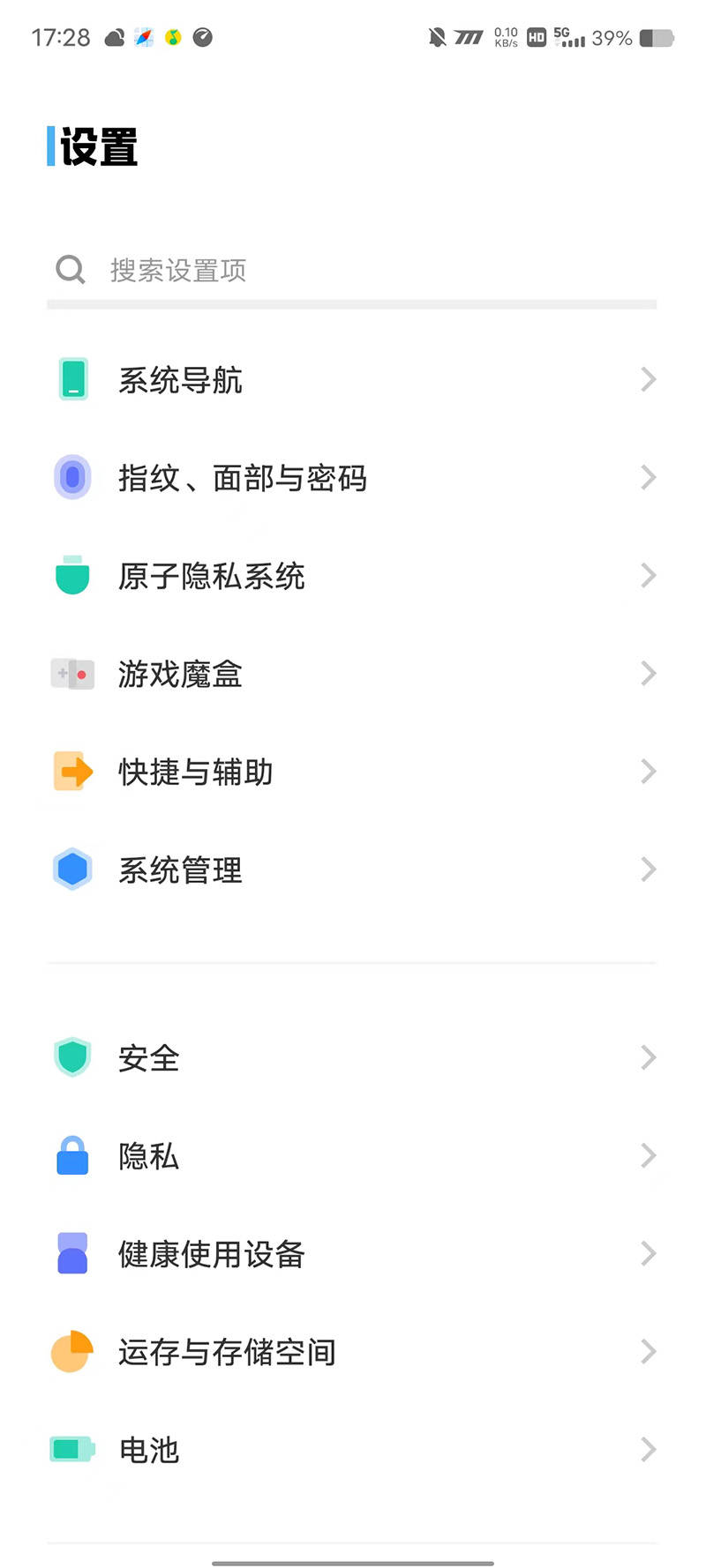This screenshot has height=1568, width=706.
Task: Go to 原子隐私系统
Action: click(352, 576)
